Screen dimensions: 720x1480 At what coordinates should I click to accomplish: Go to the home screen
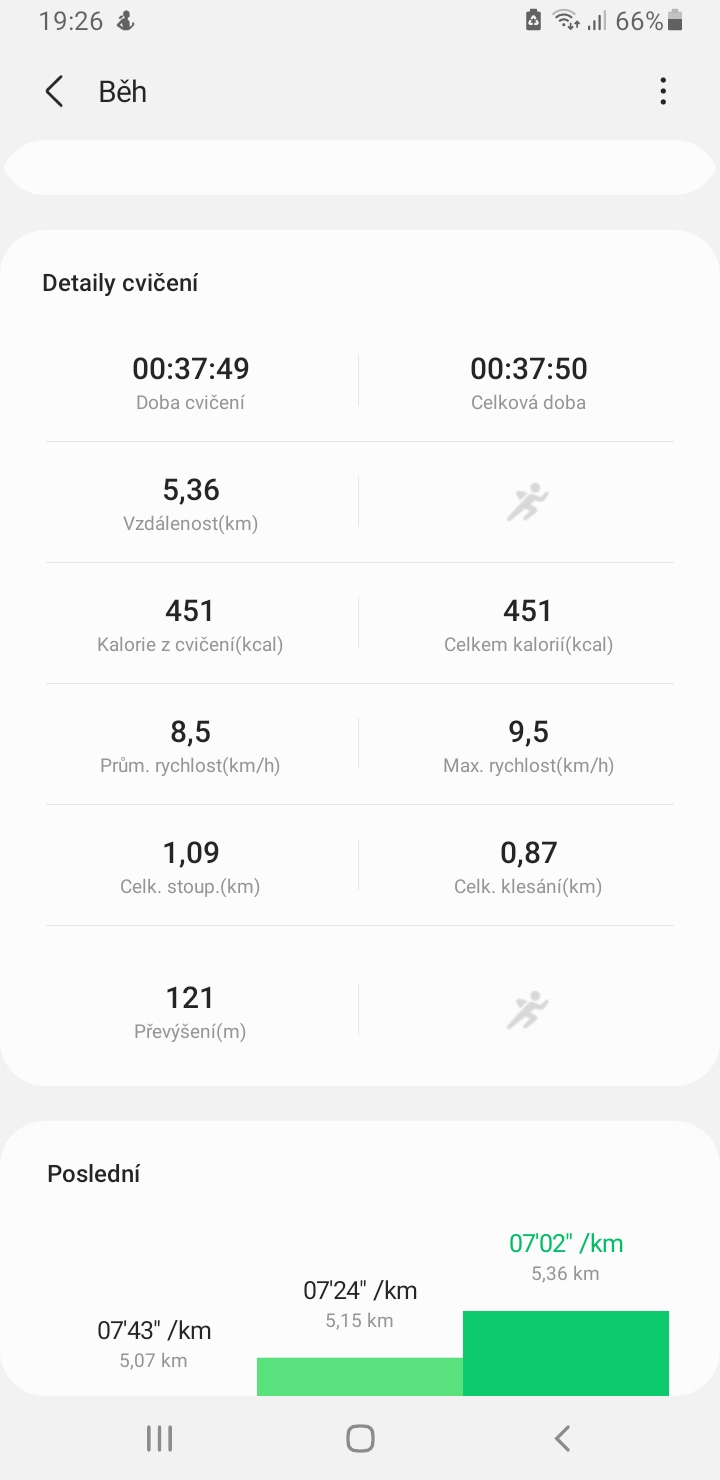tap(360, 1438)
